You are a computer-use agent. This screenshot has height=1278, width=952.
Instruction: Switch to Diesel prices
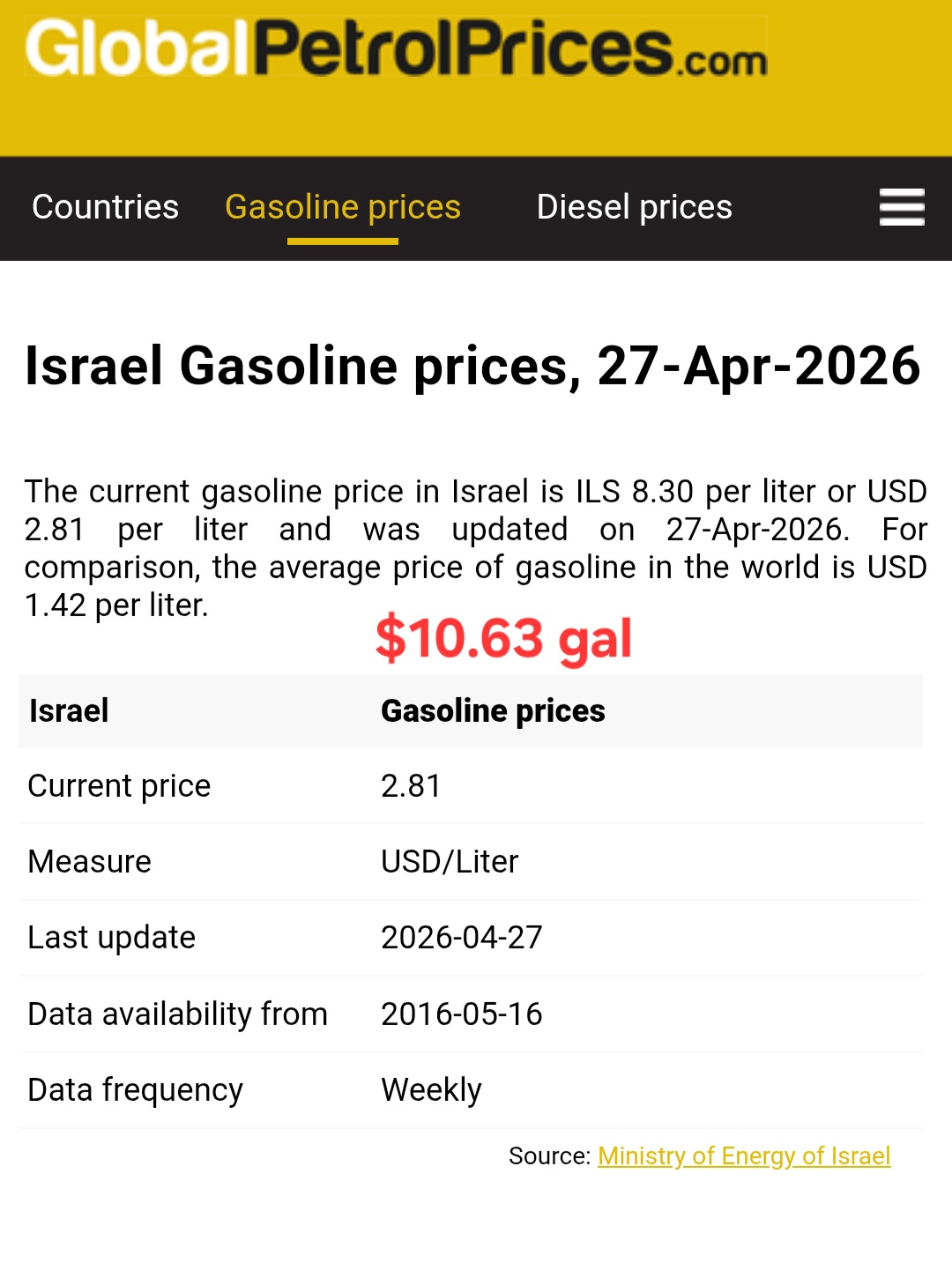click(634, 207)
